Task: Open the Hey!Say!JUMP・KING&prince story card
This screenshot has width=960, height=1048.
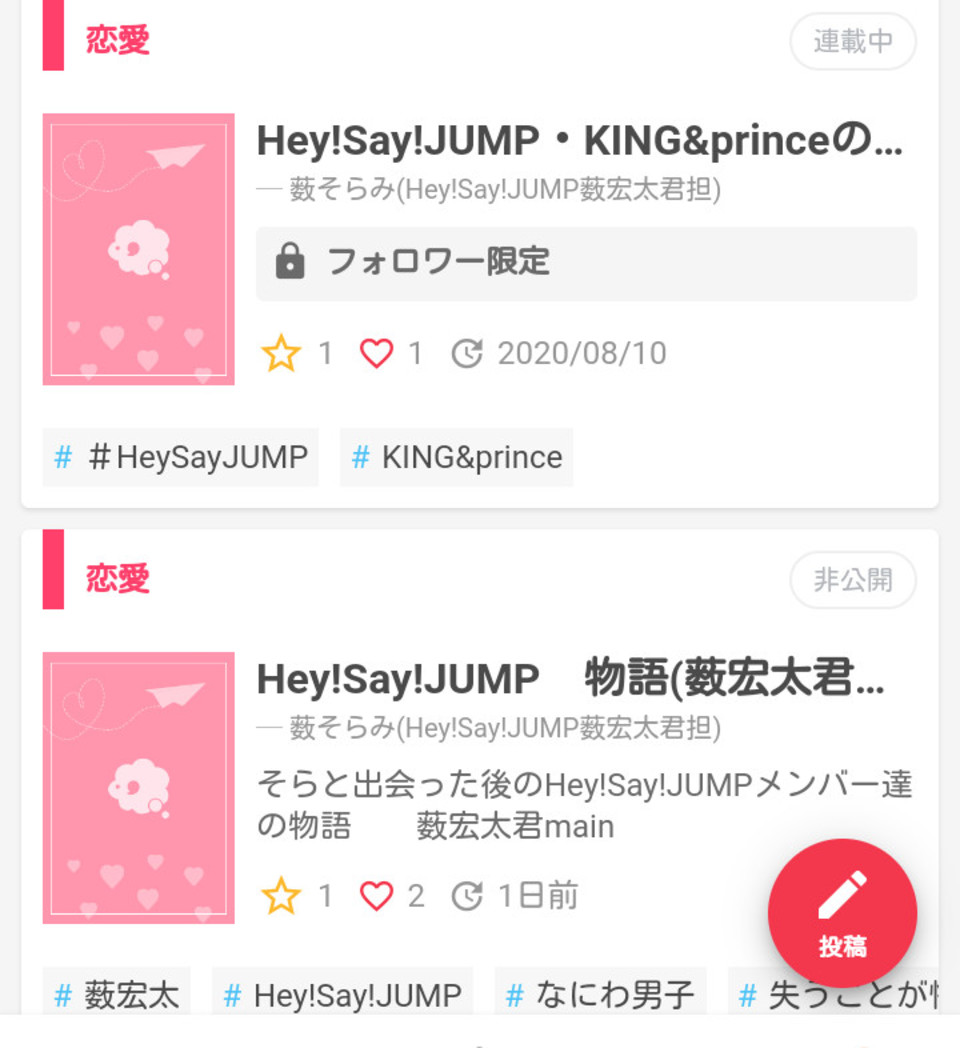Action: point(579,142)
